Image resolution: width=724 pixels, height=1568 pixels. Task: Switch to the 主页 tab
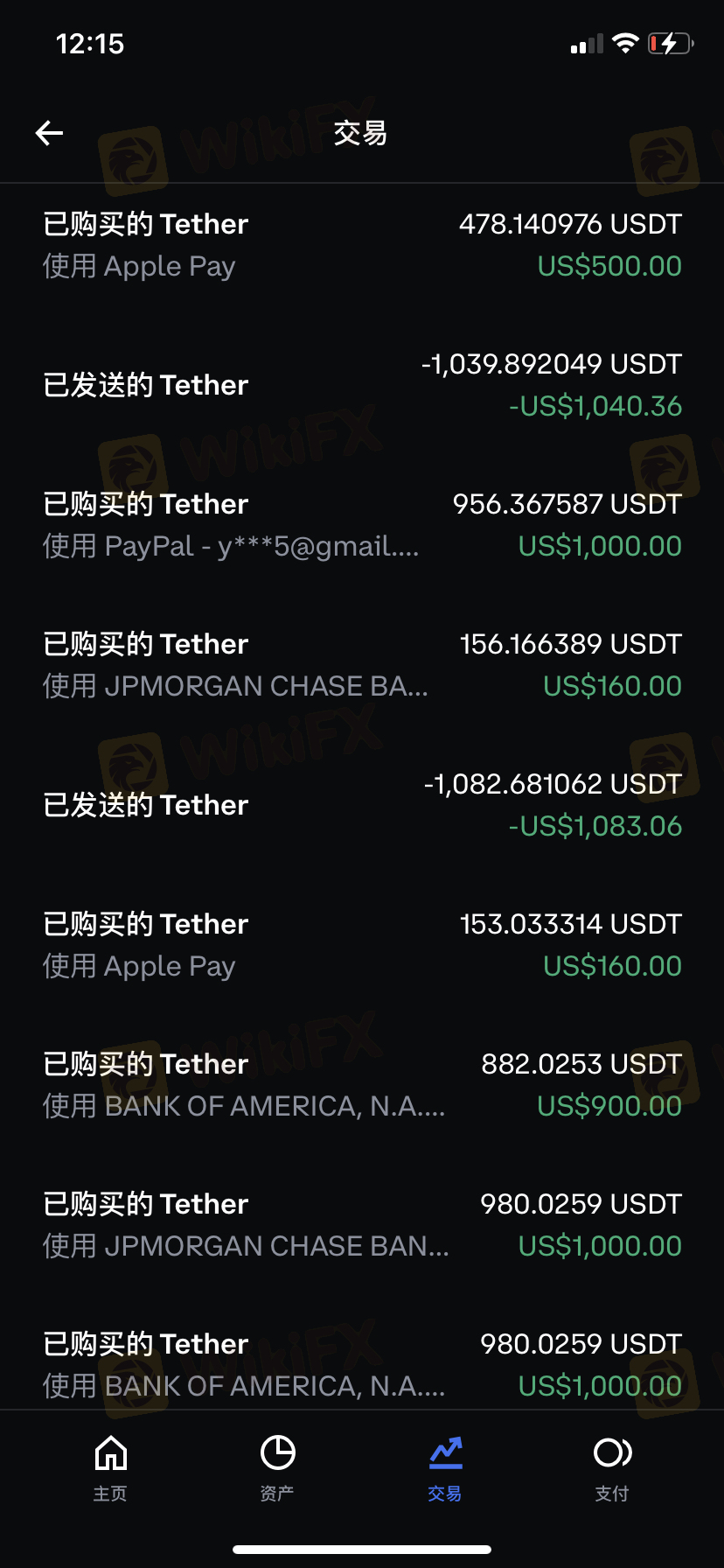pyautogui.click(x=110, y=1467)
